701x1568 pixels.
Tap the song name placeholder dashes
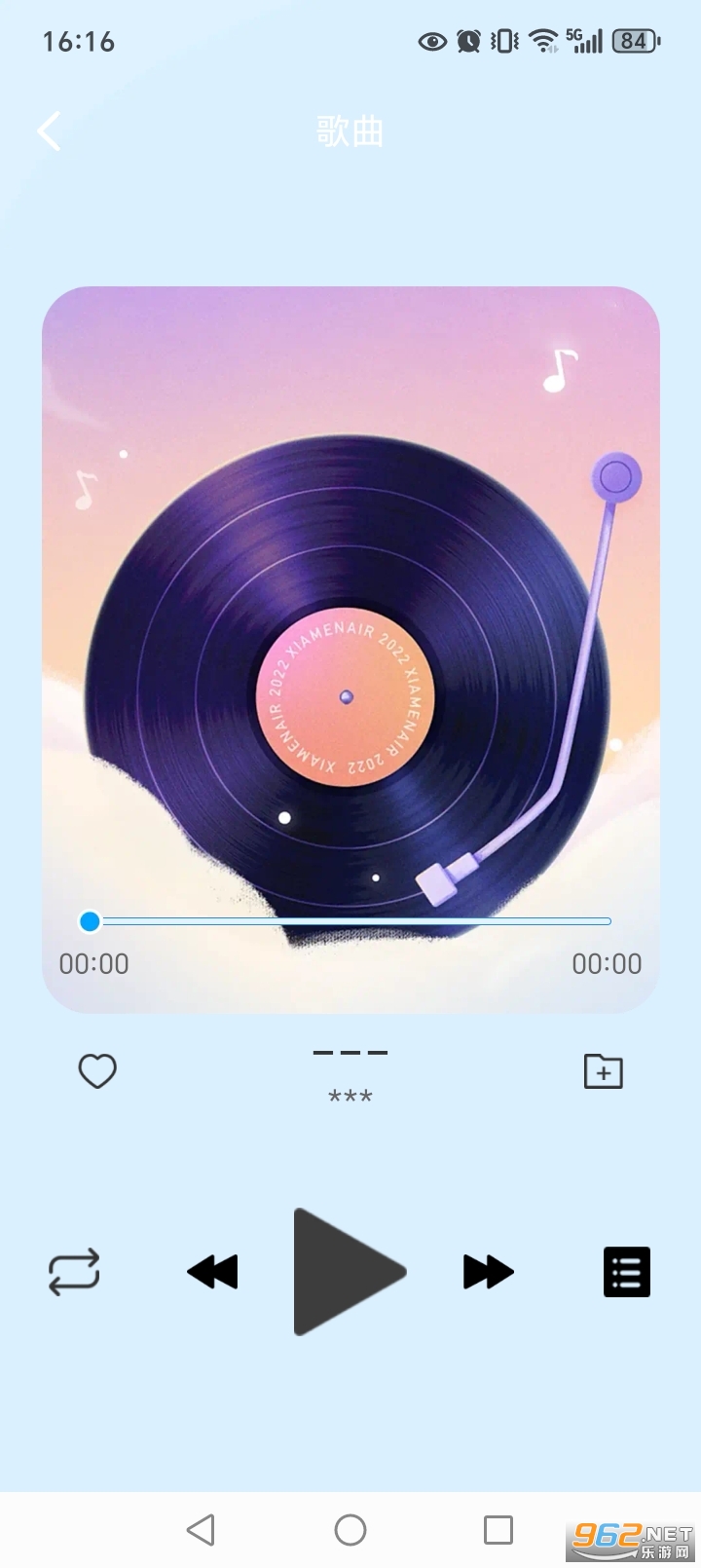coord(350,1051)
